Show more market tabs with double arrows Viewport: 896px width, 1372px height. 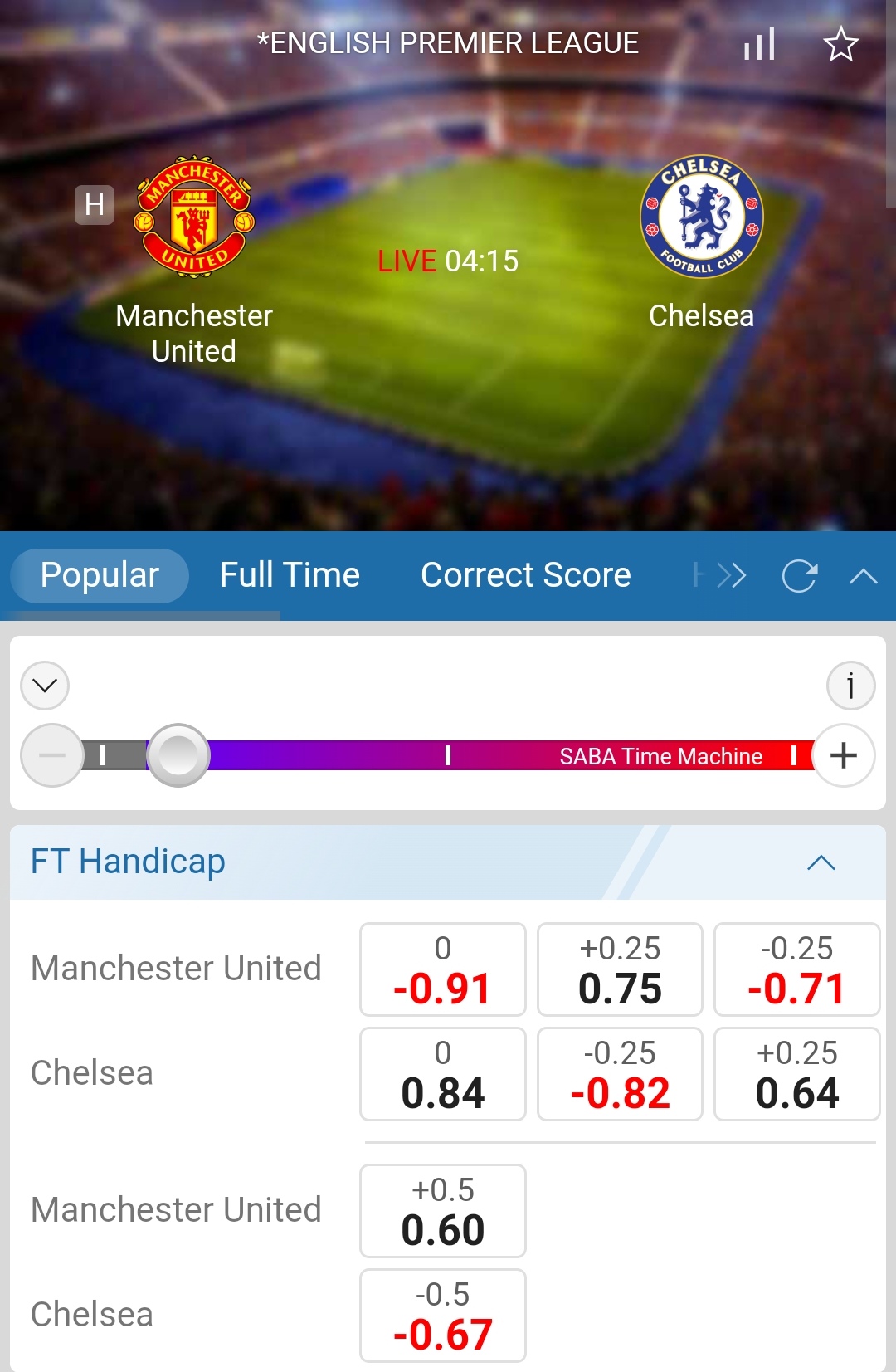tap(730, 575)
